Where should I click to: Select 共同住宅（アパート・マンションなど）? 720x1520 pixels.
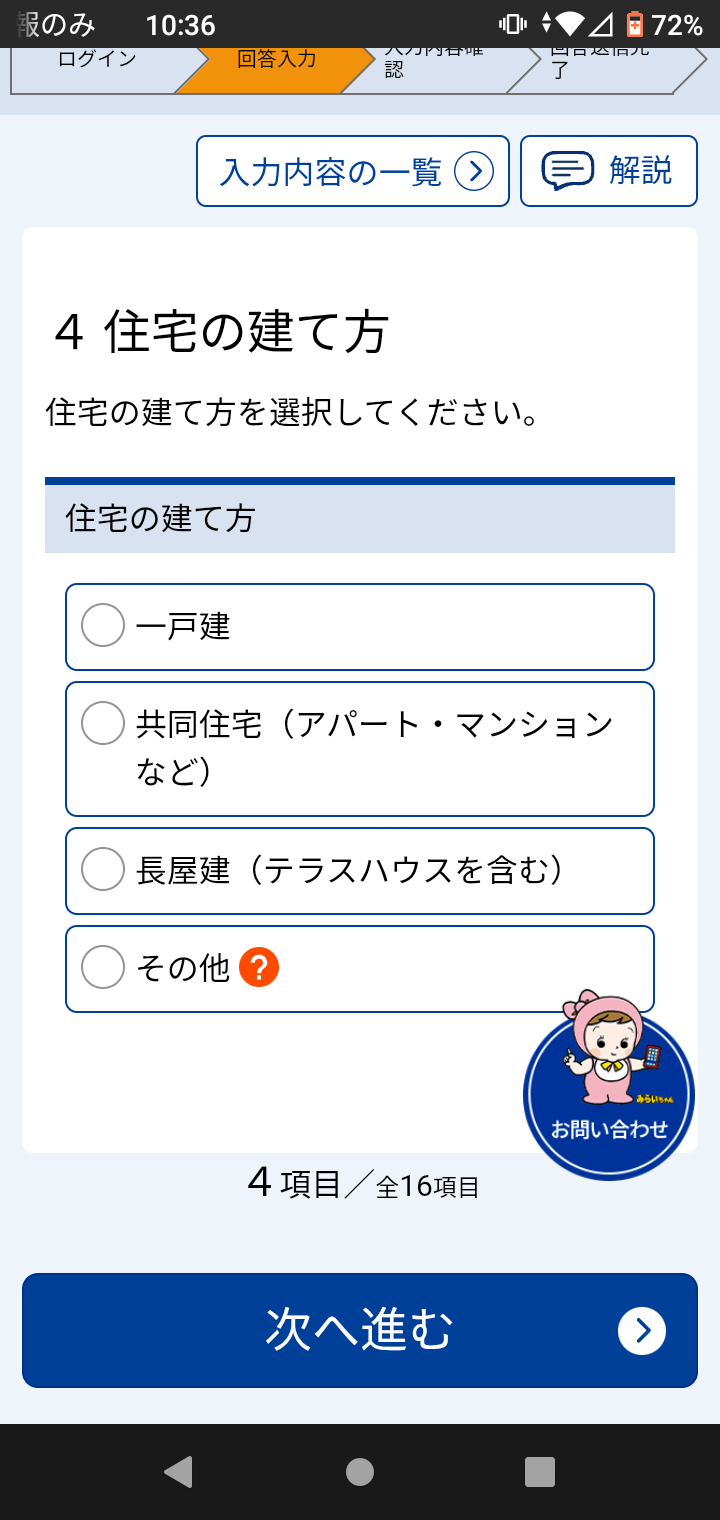point(360,749)
